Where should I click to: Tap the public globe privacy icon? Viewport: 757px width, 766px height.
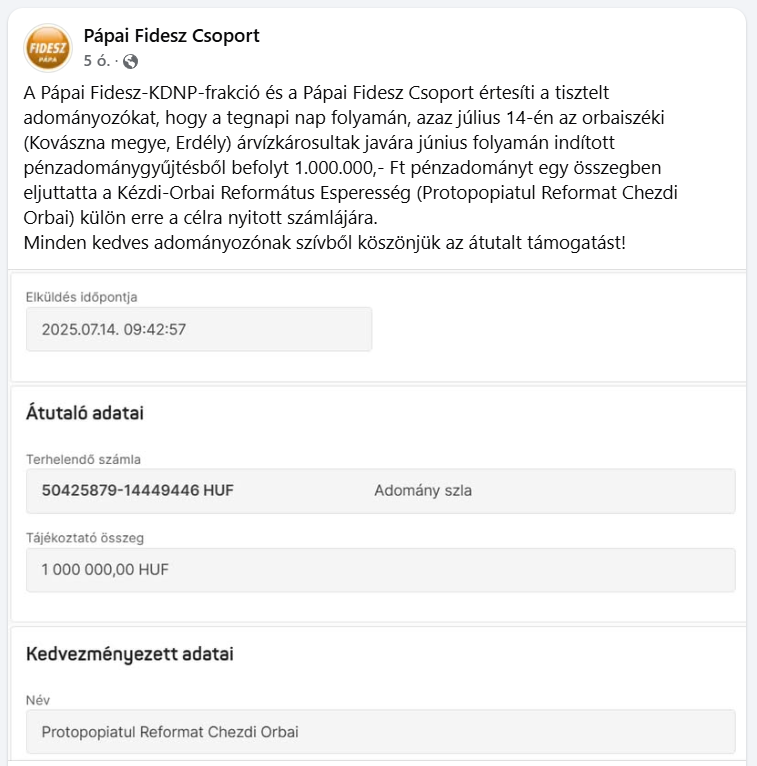point(130,61)
